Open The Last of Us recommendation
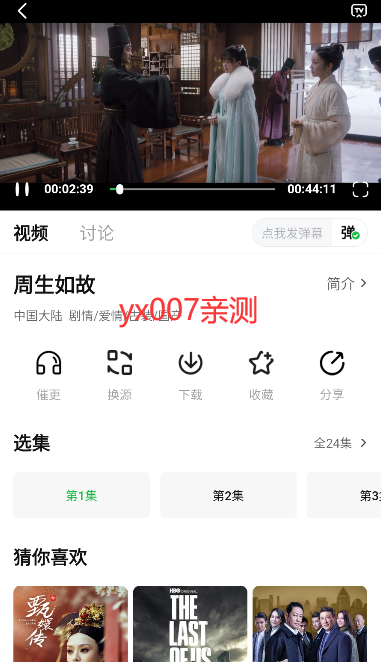381x662 pixels. (x=190, y=624)
